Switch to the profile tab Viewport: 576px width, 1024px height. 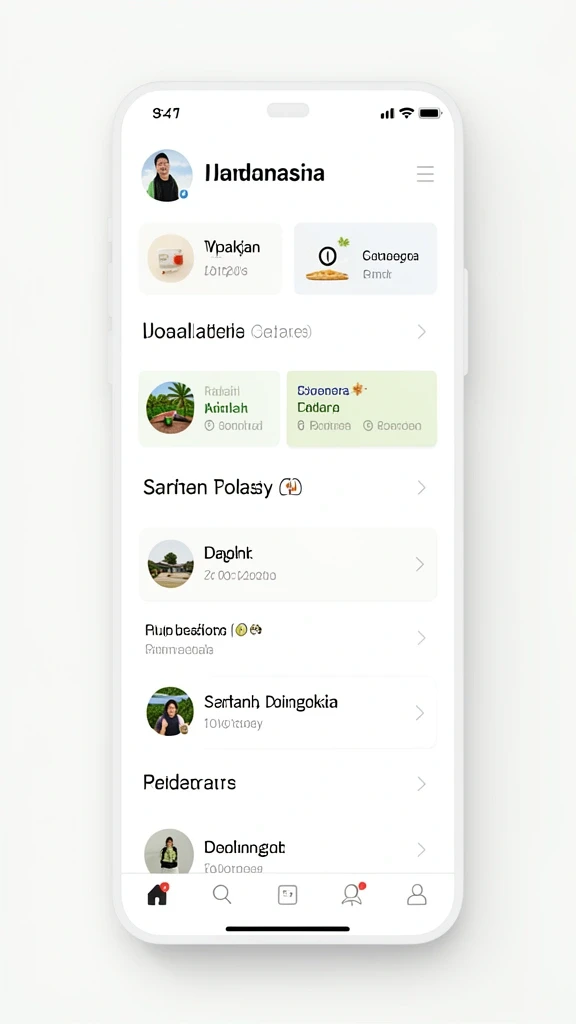click(x=417, y=894)
